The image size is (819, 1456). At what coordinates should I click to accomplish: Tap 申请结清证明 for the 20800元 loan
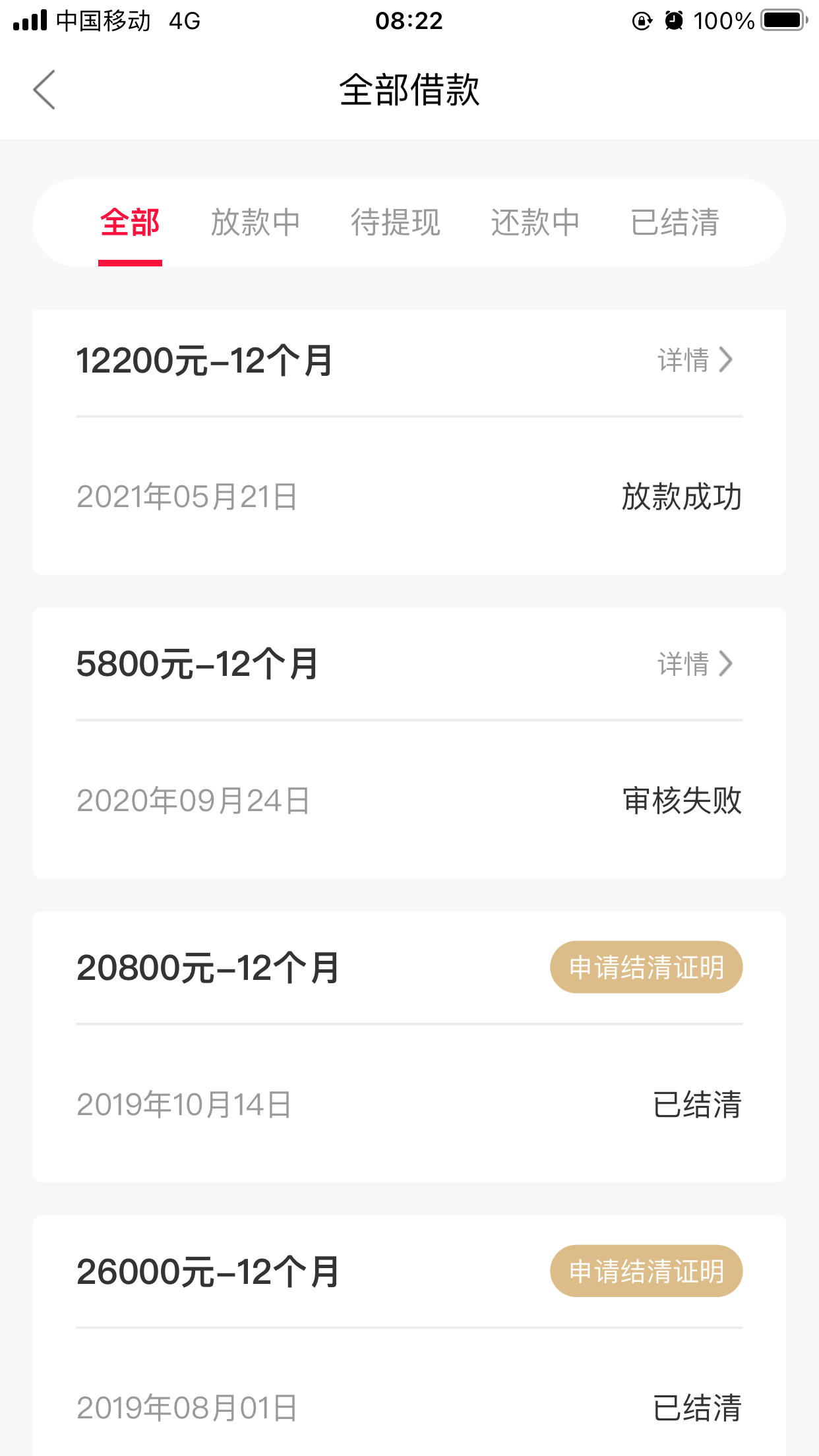click(x=646, y=967)
